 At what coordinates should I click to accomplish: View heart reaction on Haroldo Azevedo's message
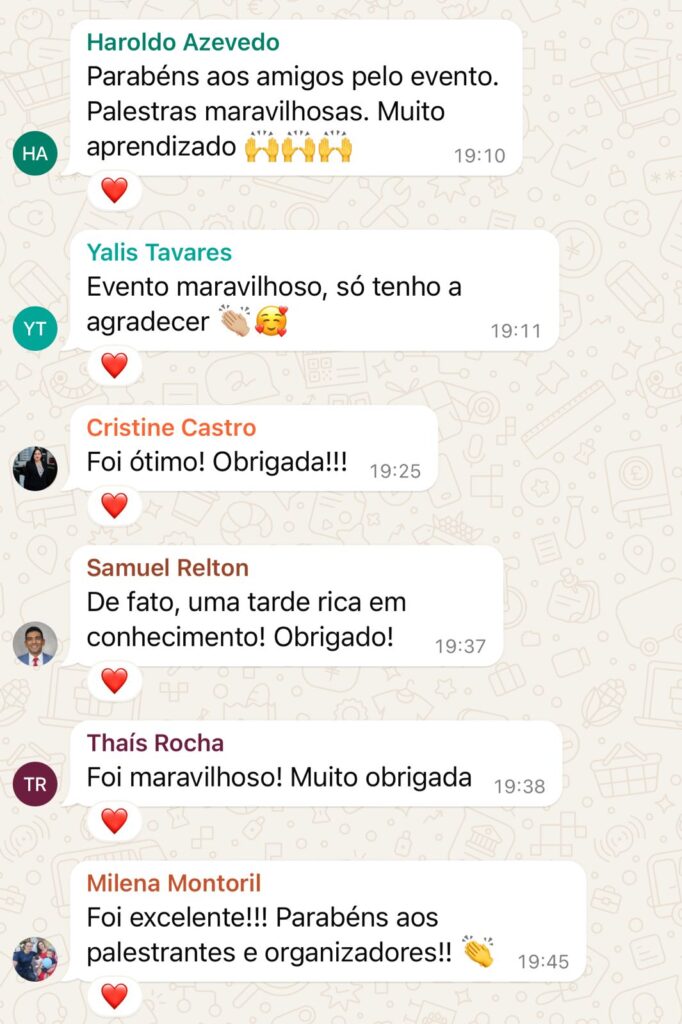(114, 190)
